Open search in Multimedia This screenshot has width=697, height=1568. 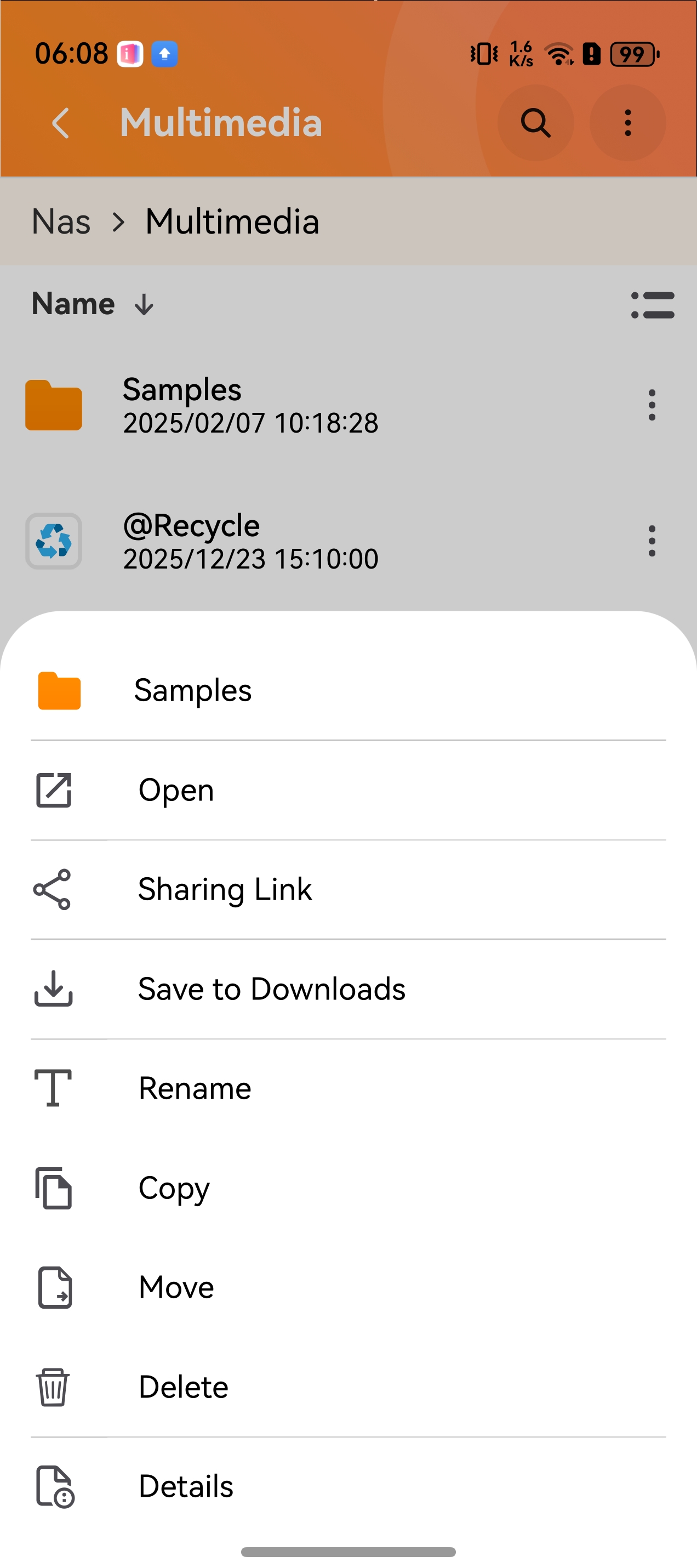[x=535, y=123]
